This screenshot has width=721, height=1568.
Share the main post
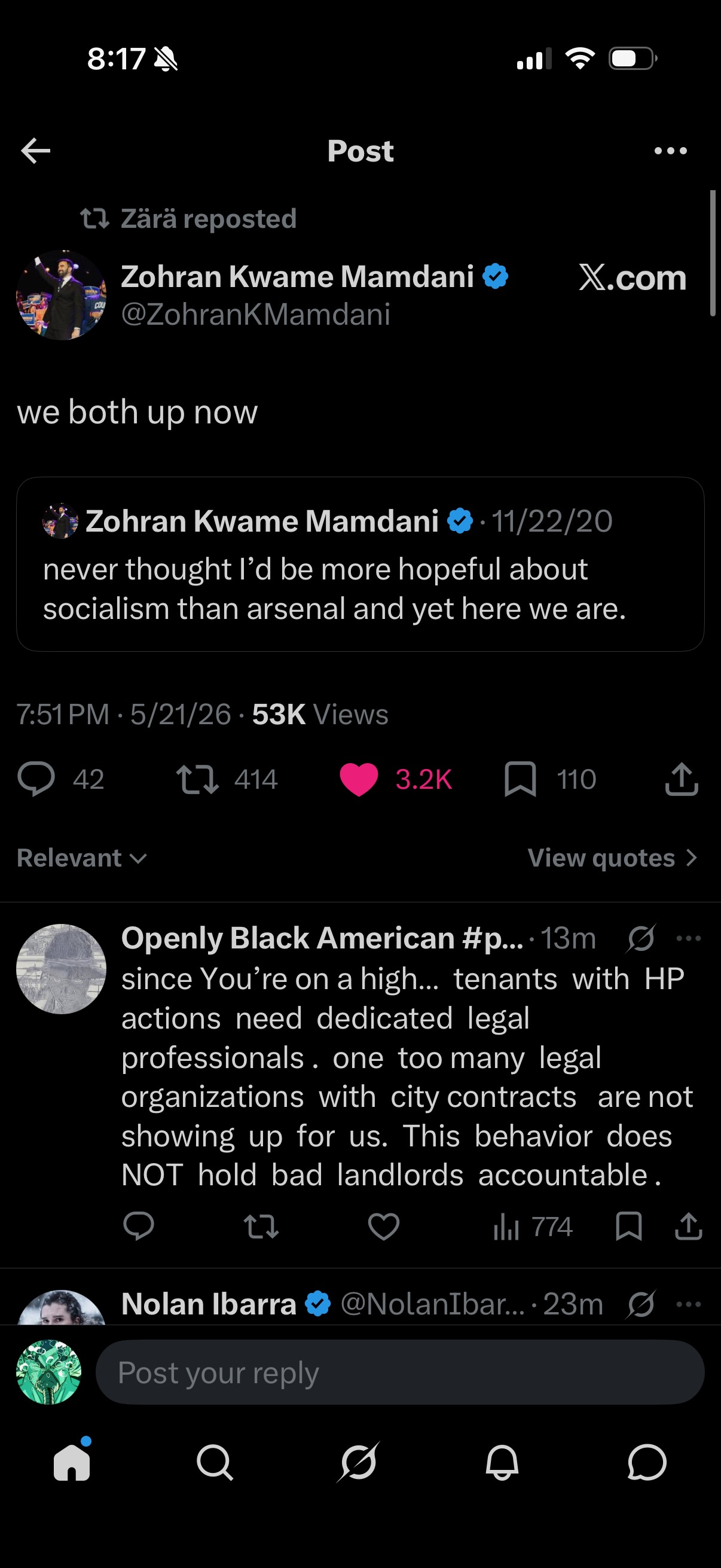click(x=682, y=779)
